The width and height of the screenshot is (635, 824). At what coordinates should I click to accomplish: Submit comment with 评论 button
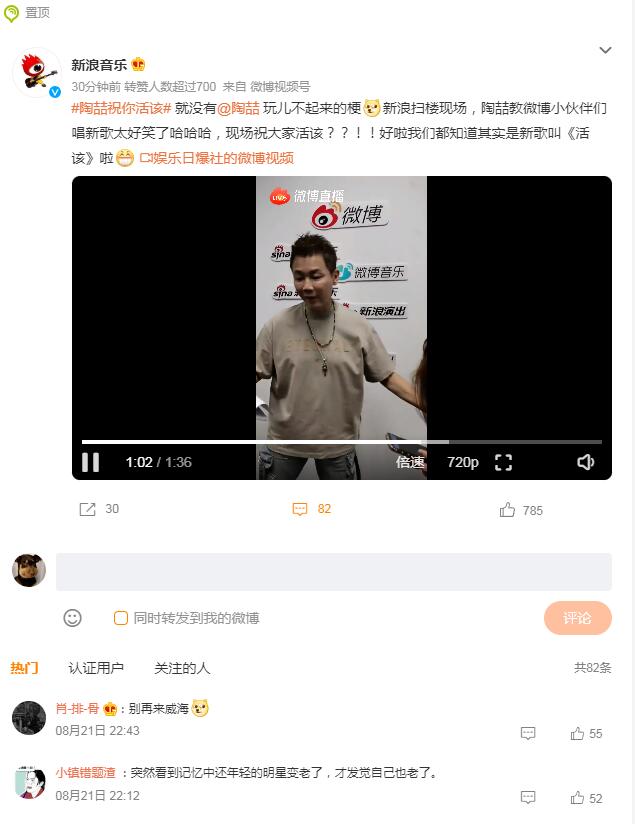(577, 618)
